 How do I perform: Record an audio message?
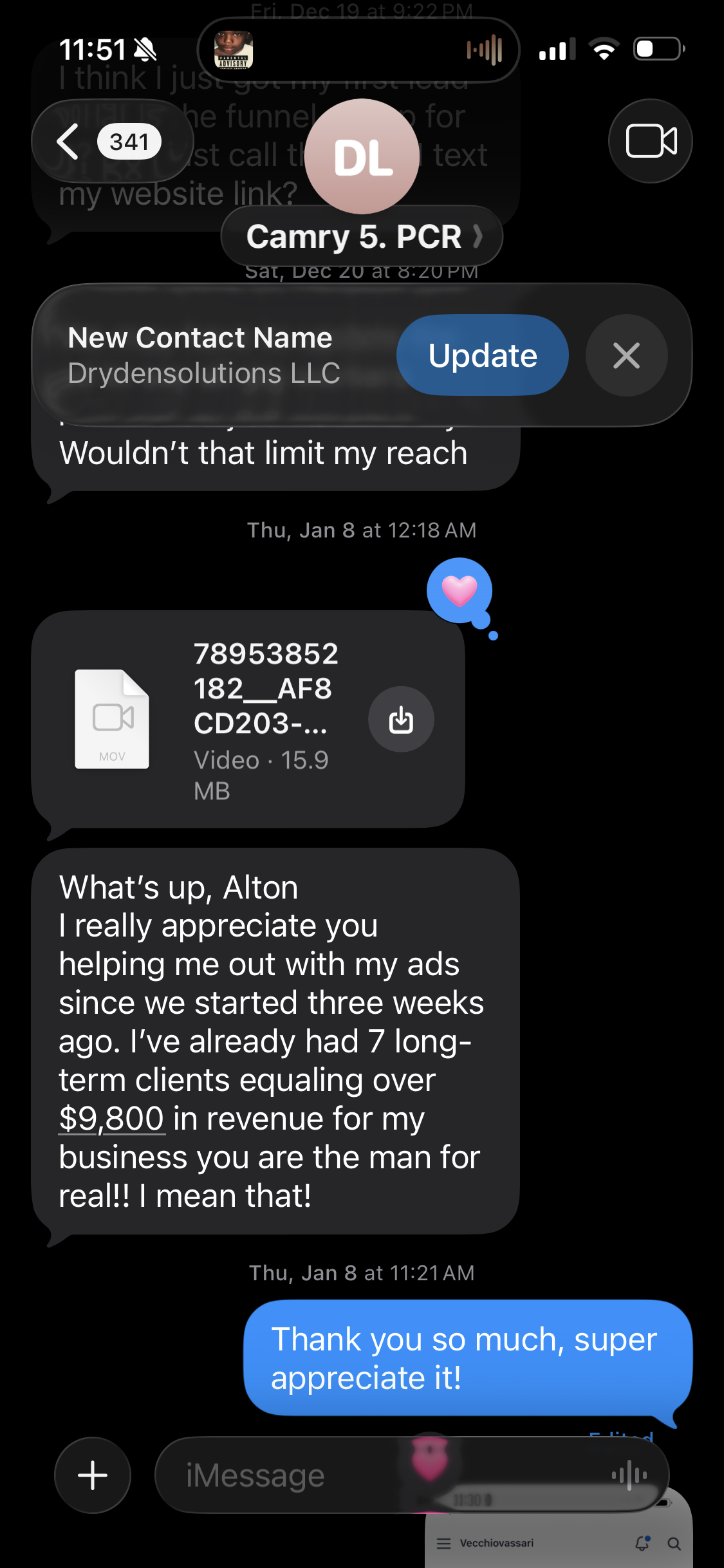[629, 1475]
